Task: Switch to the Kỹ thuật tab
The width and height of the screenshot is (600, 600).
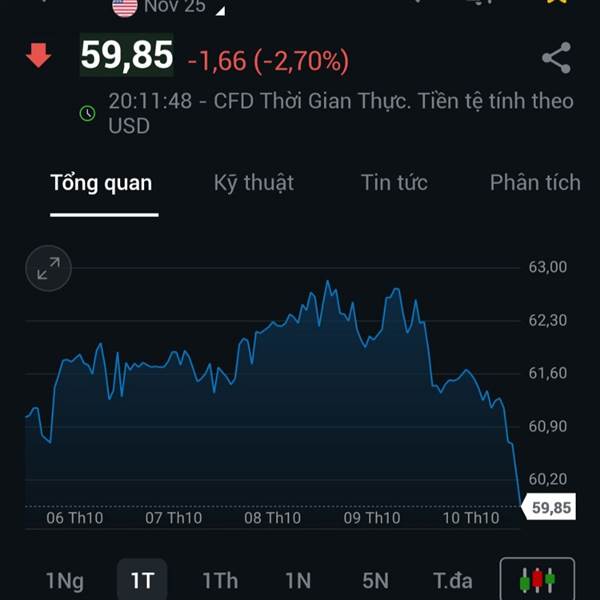Action: pos(254,183)
